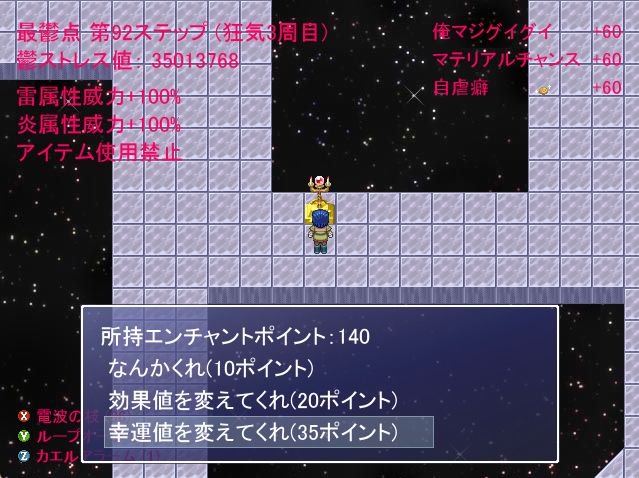This screenshot has height=478, width=639.
Task: Select なんかくれ (10ポイント) option
Action: 211,368
